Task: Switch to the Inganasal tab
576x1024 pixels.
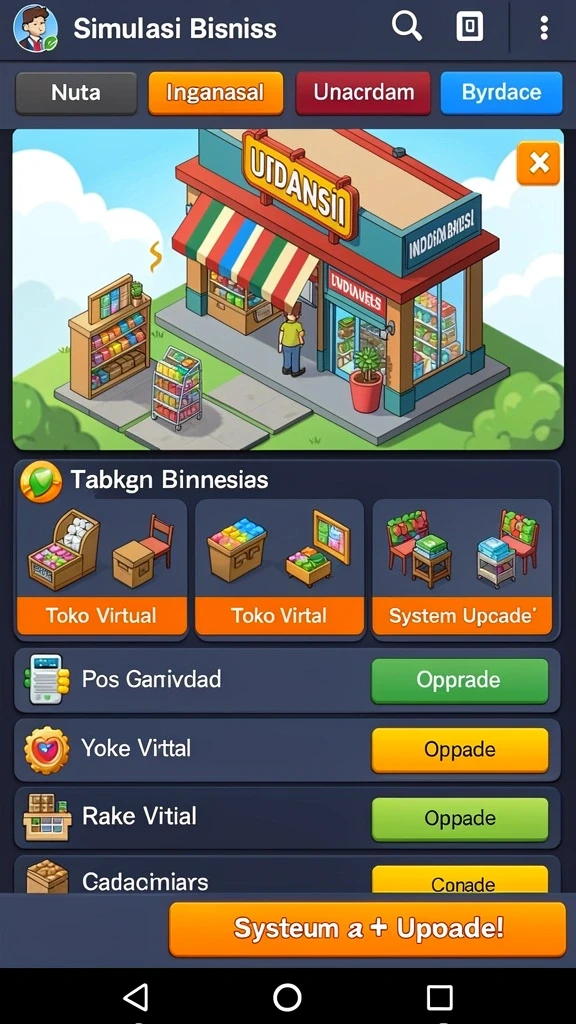Action: coord(216,93)
